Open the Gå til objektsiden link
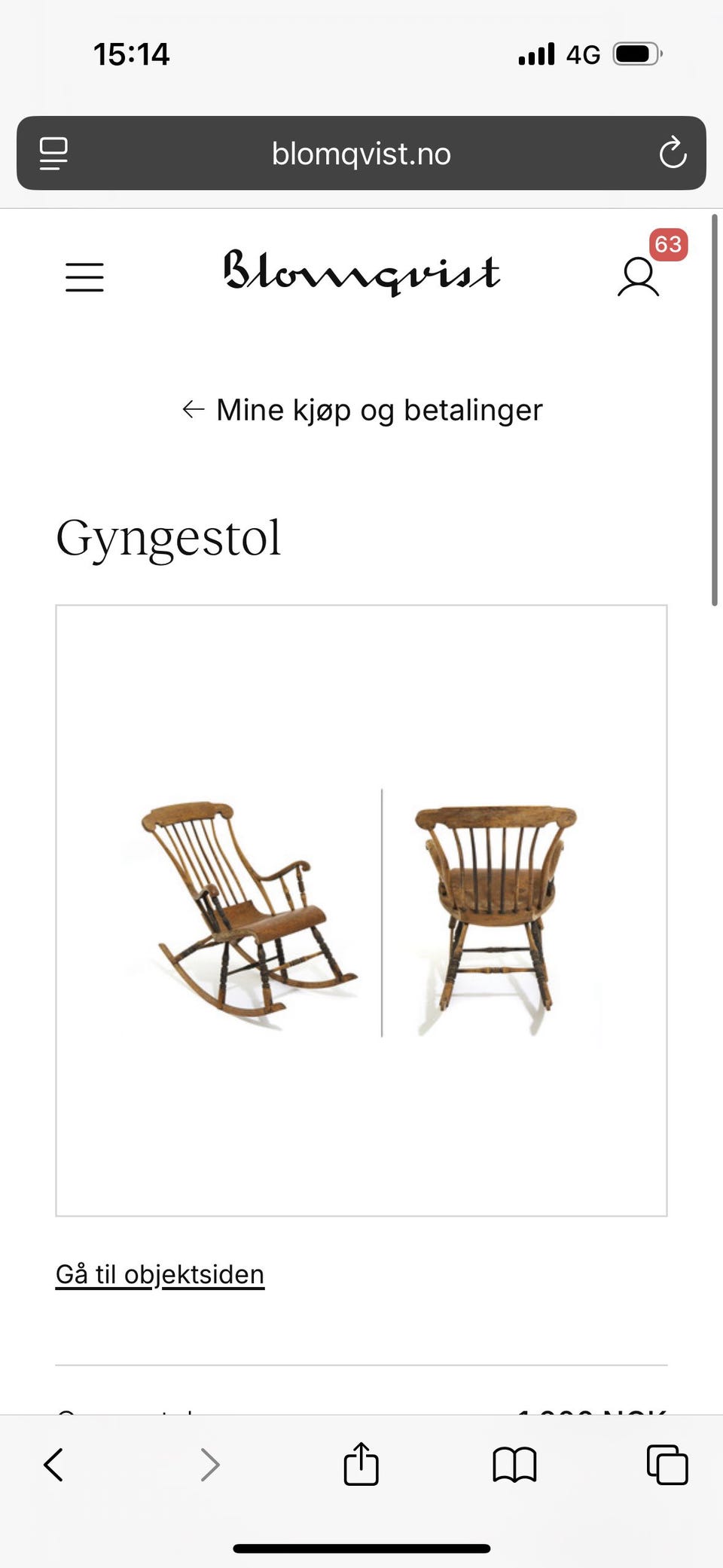This screenshot has width=723, height=1568. point(160,1274)
